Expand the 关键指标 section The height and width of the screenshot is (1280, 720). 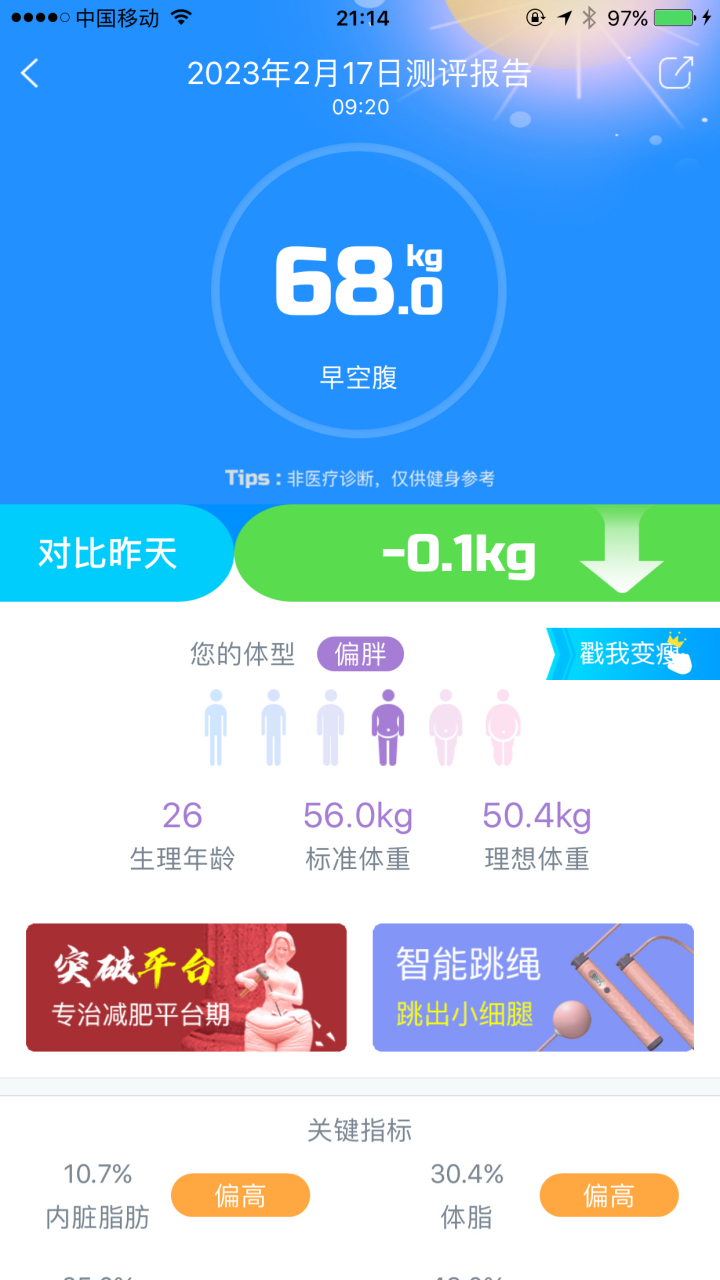[360, 1131]
